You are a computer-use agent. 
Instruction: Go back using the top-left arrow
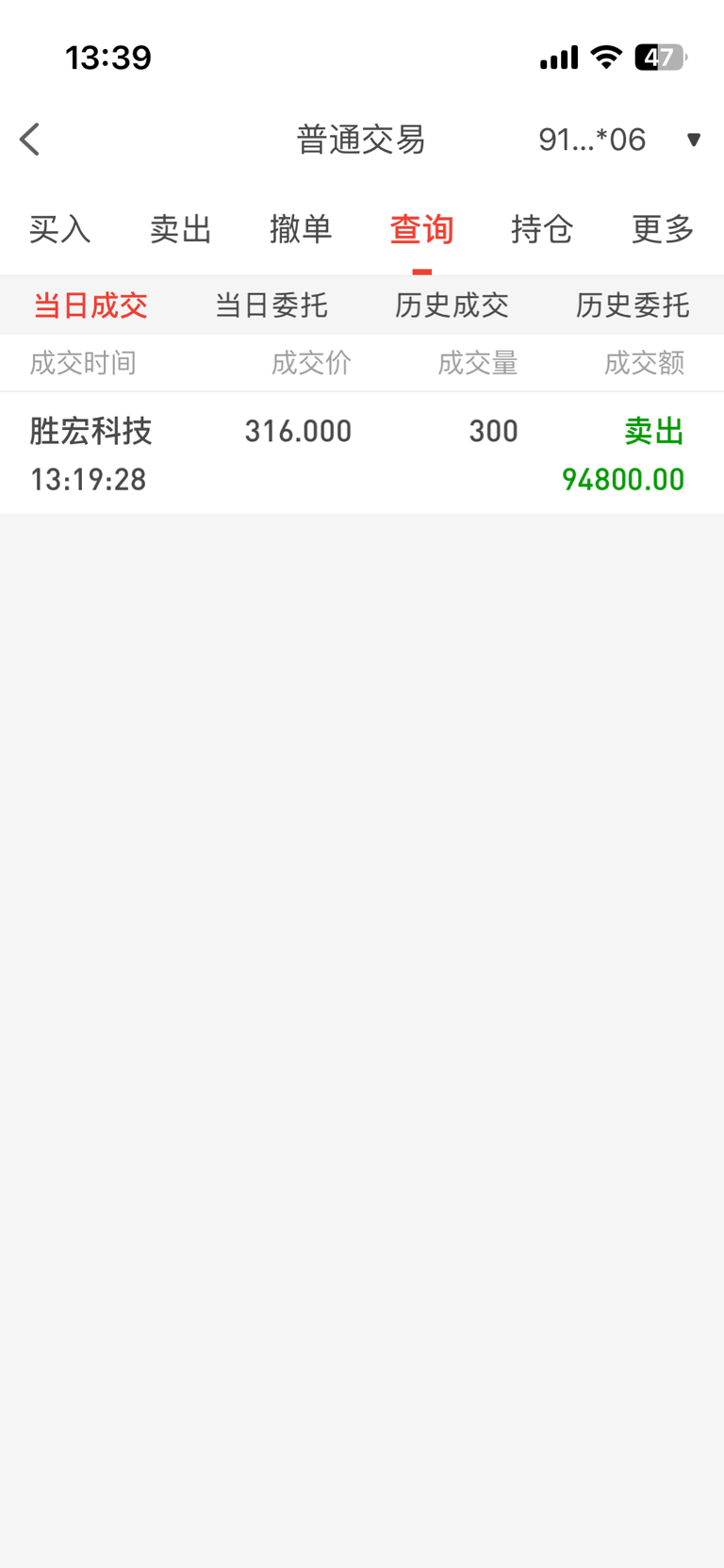tap(30, 140)
